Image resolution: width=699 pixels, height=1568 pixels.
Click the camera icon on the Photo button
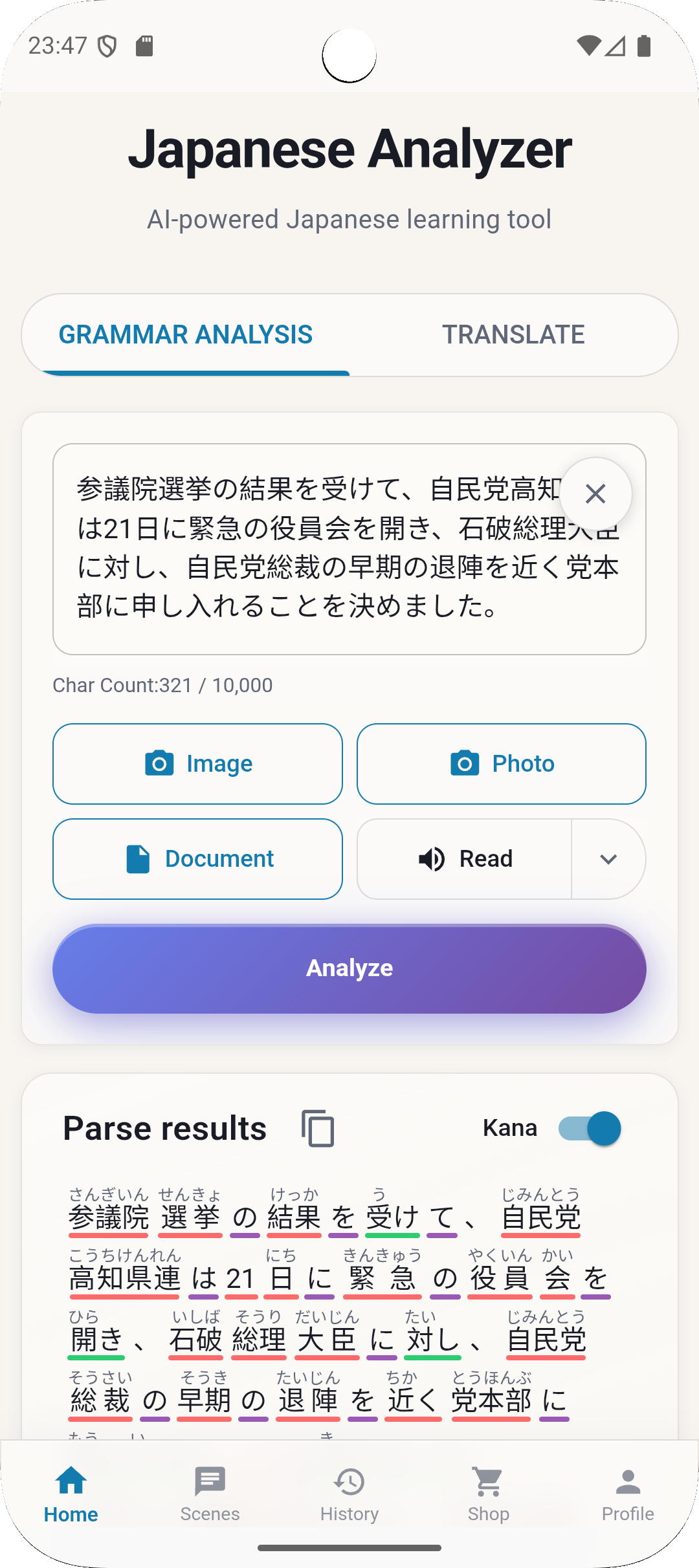[x=463, y=764]
